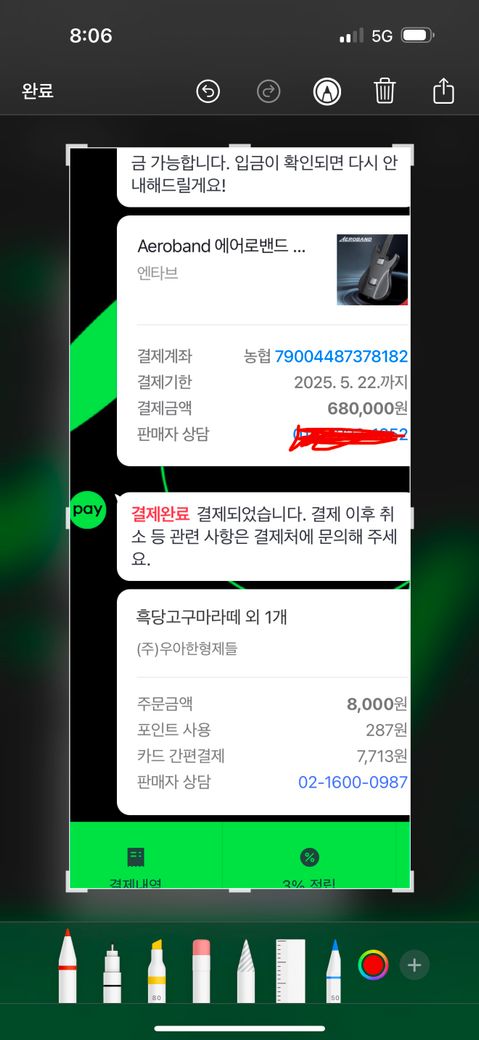Image resolution: width=479 pixels, height=1040 pixels.
Task: Pick the blue-tip pencil tool
Action: 334,971
